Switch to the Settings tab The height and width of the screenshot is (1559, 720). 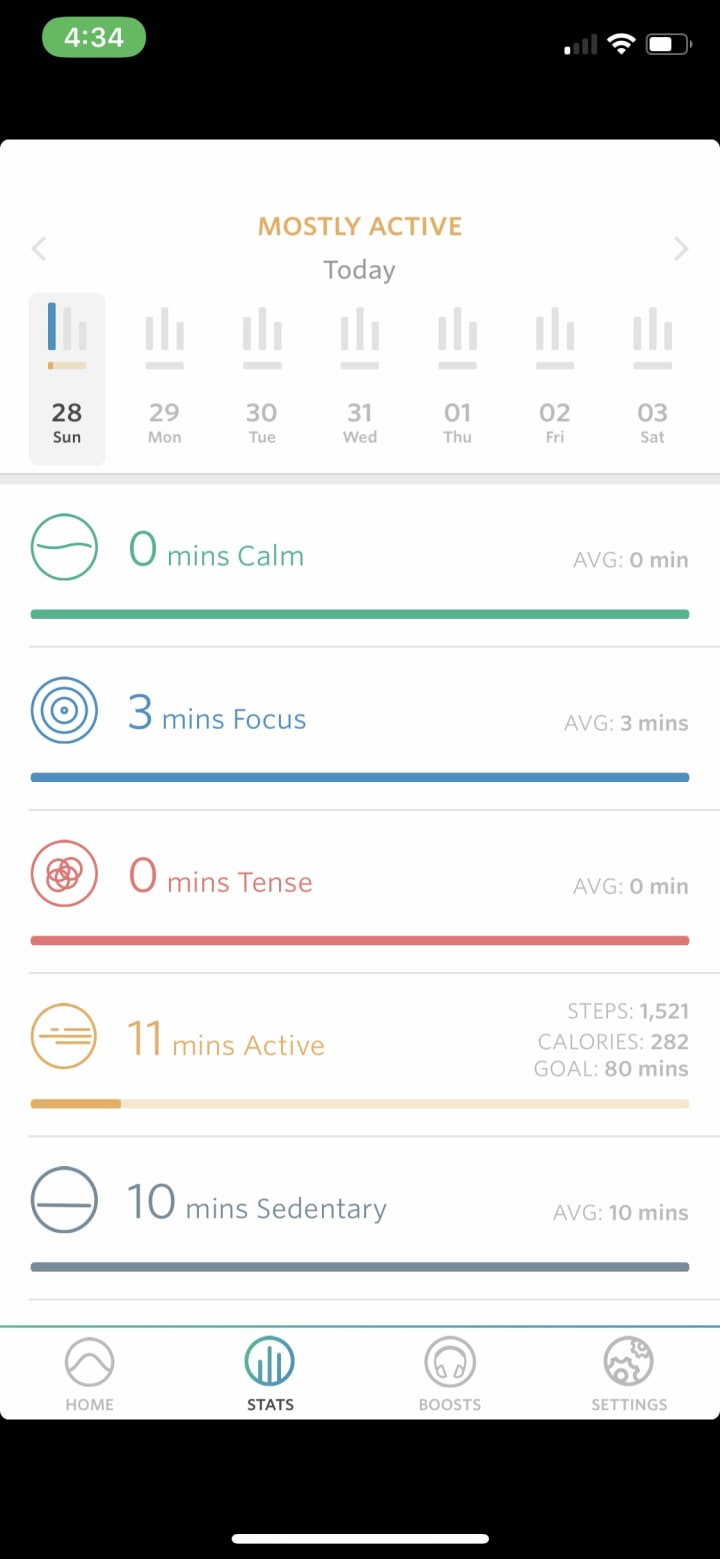click(629, 1375)
